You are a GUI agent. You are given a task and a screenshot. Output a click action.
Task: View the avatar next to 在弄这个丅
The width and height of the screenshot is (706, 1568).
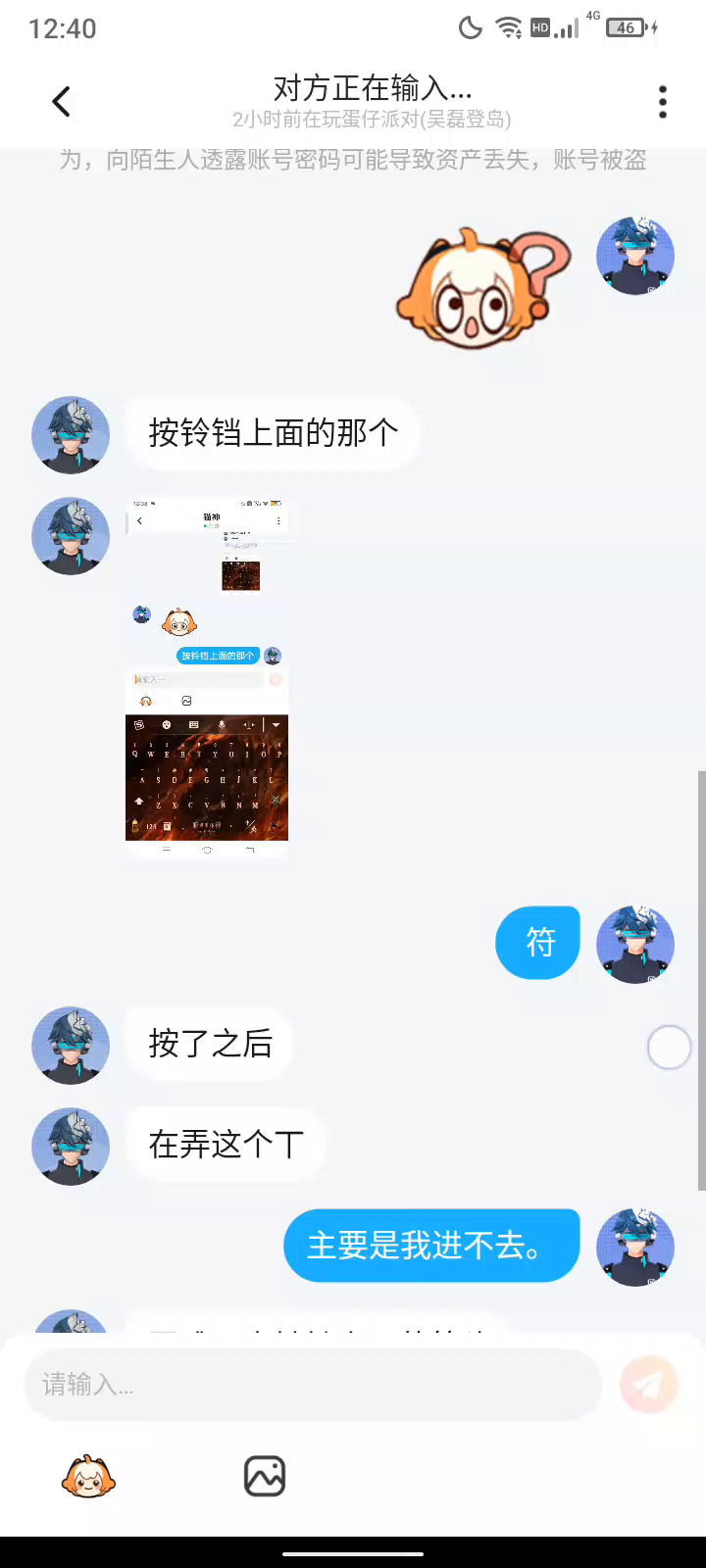(71, 1146)
